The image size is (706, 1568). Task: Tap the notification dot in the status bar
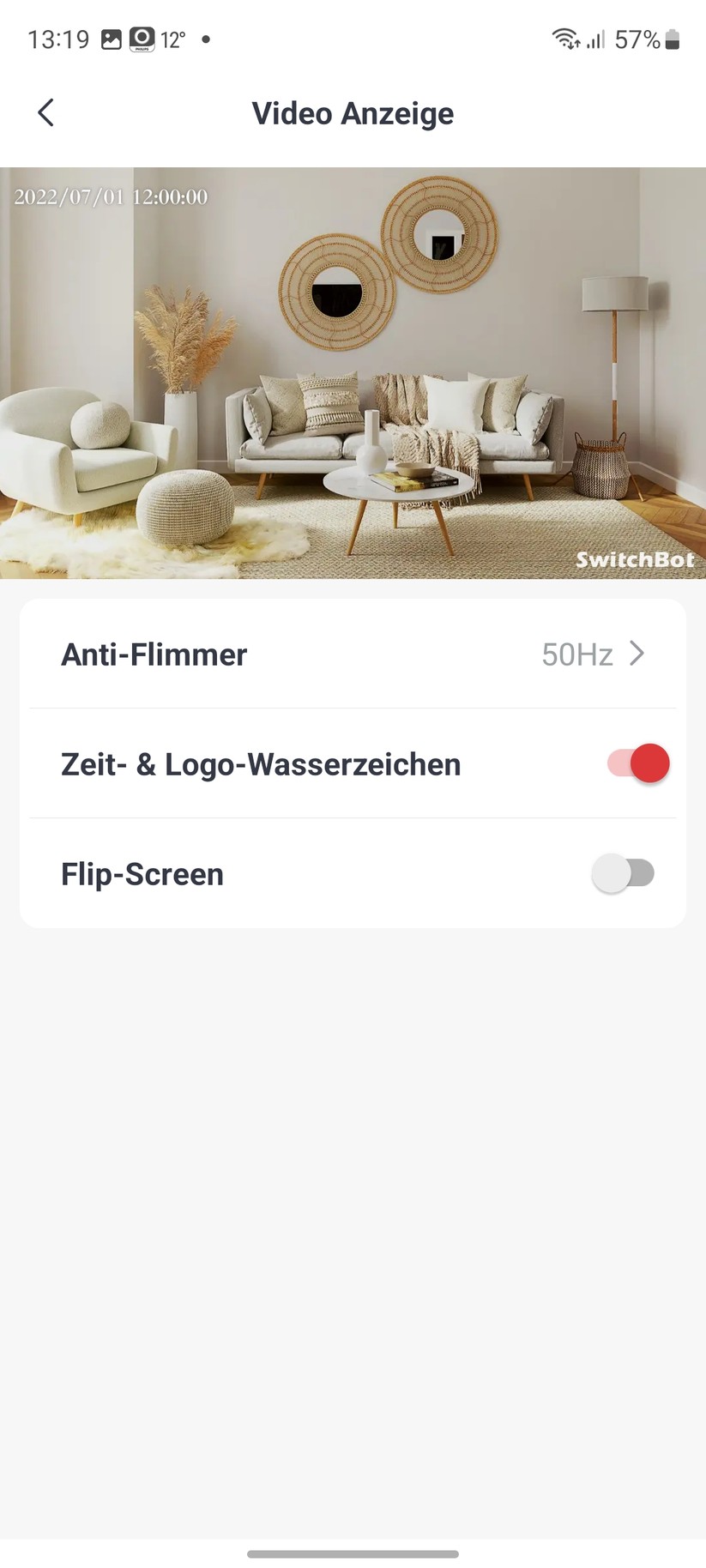206,39
